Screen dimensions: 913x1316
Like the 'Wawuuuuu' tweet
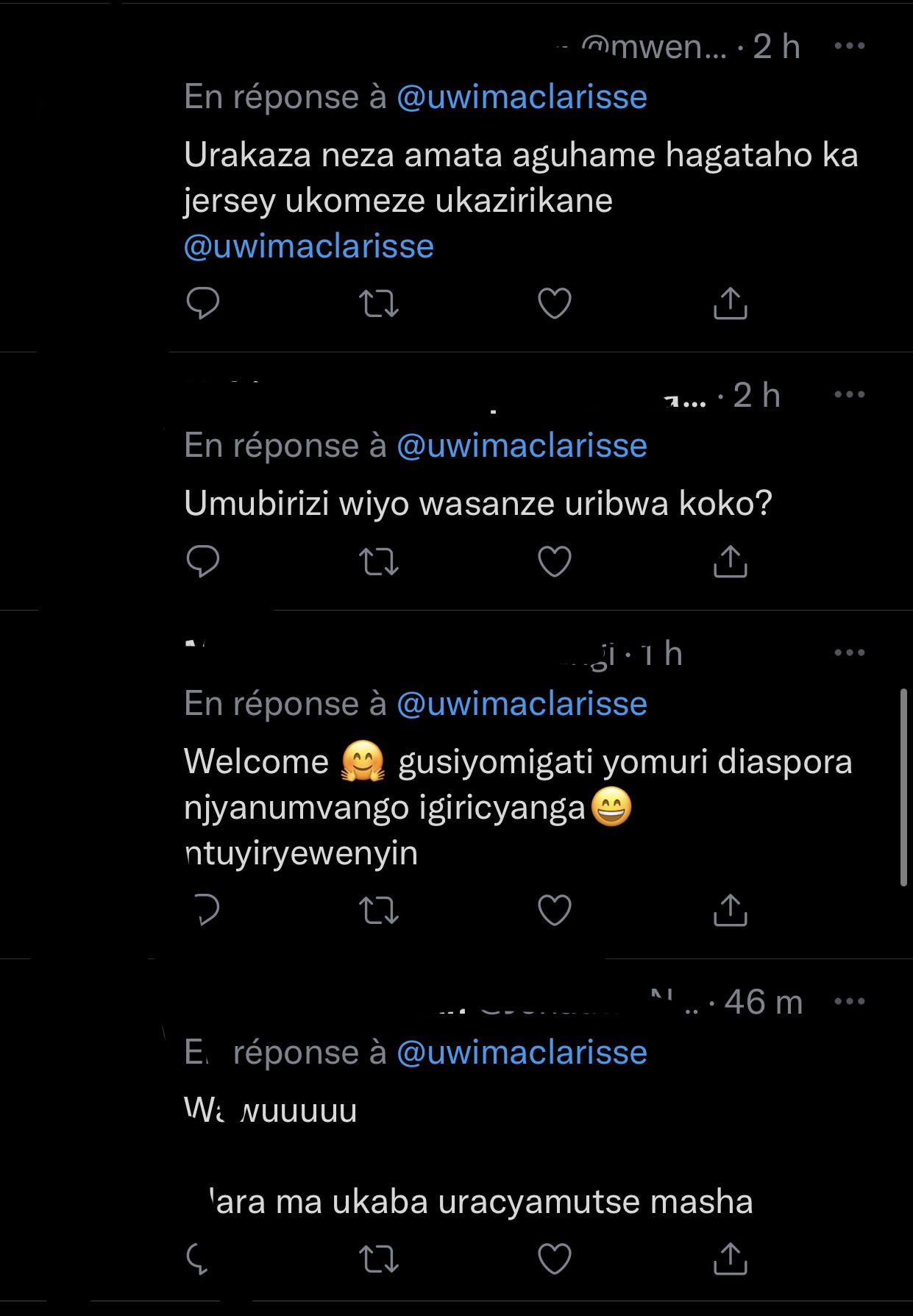point(555,1259)
